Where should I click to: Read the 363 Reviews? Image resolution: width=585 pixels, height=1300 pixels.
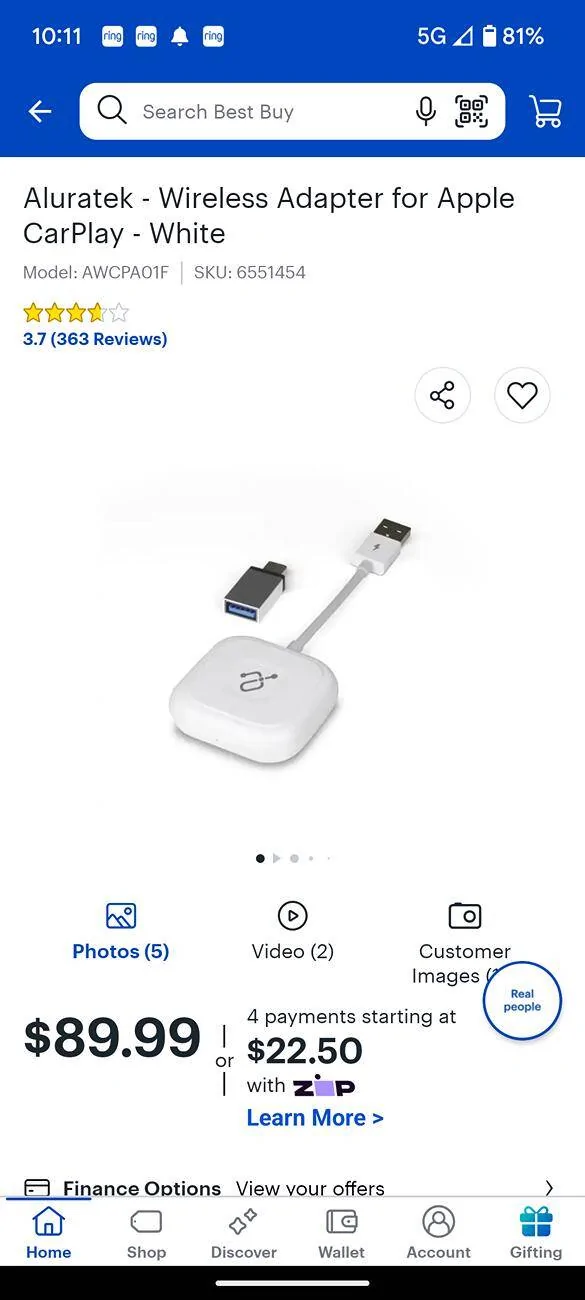[x=95, y=339]
